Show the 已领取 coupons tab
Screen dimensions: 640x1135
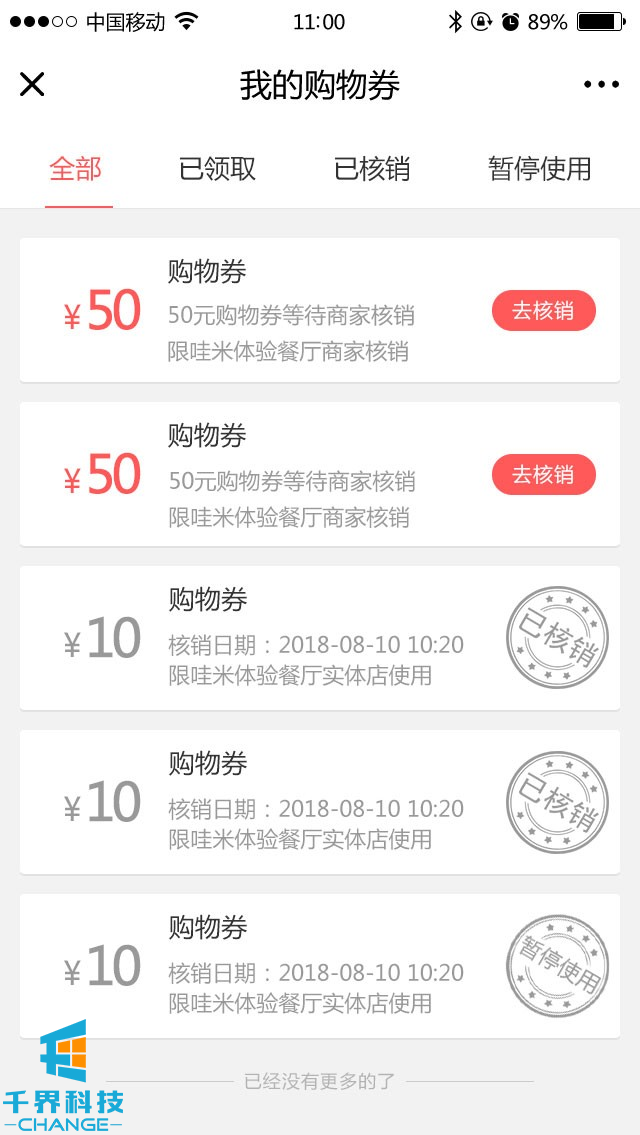(x=217, y=169)
